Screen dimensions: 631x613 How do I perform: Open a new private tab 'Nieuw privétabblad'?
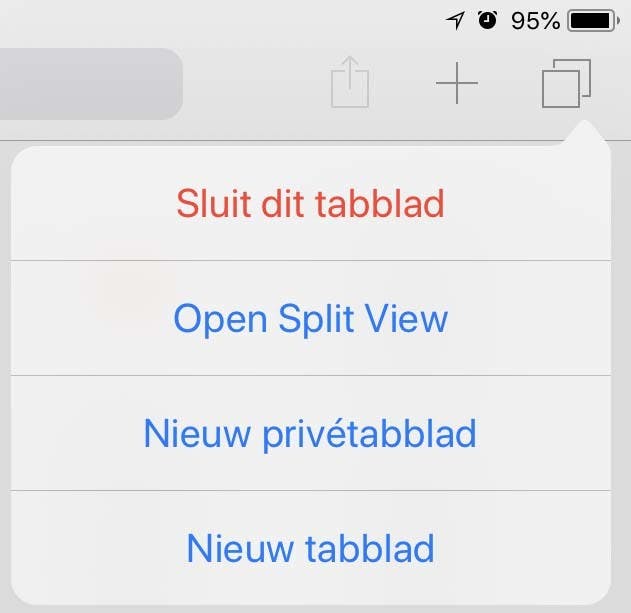[310, 434]
